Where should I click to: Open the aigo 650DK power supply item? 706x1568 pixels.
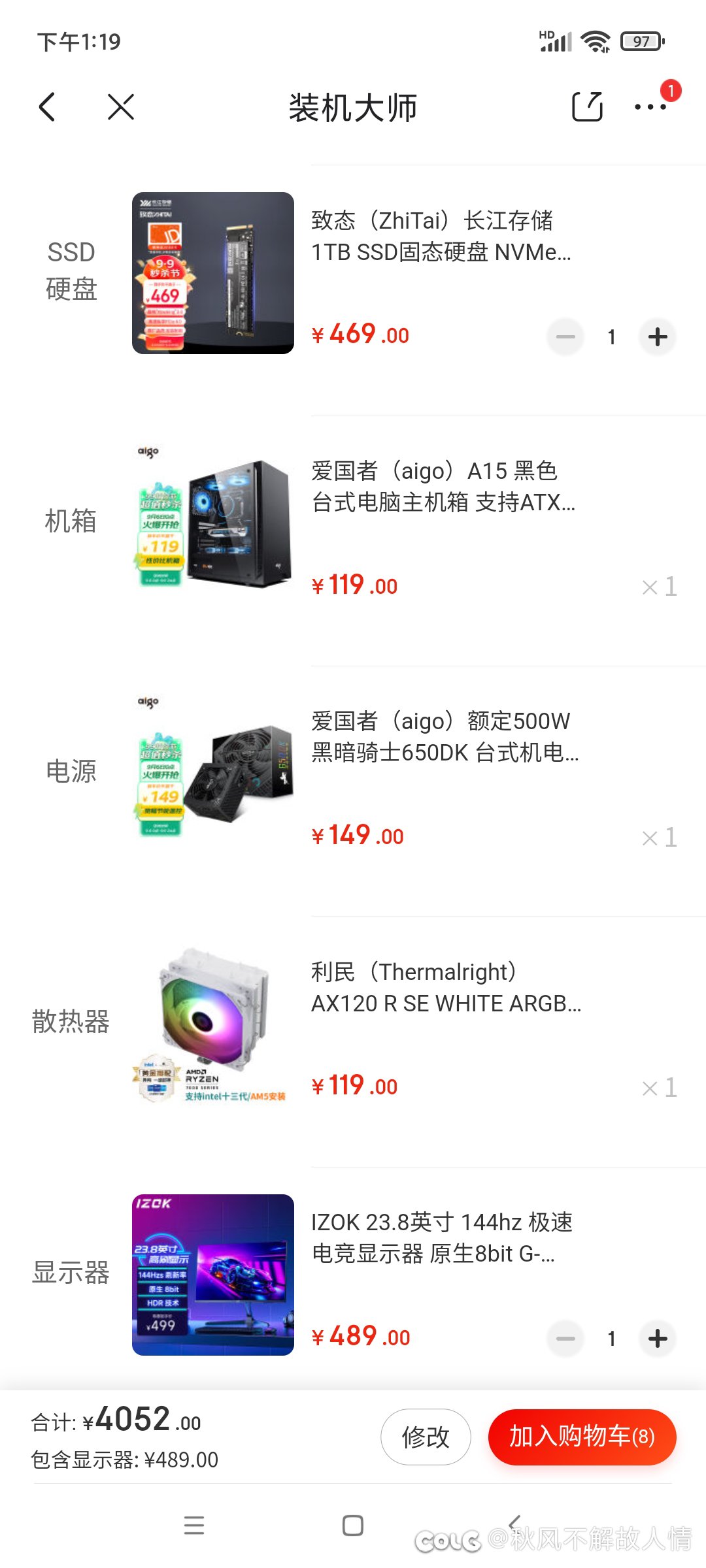pos(445,737)
